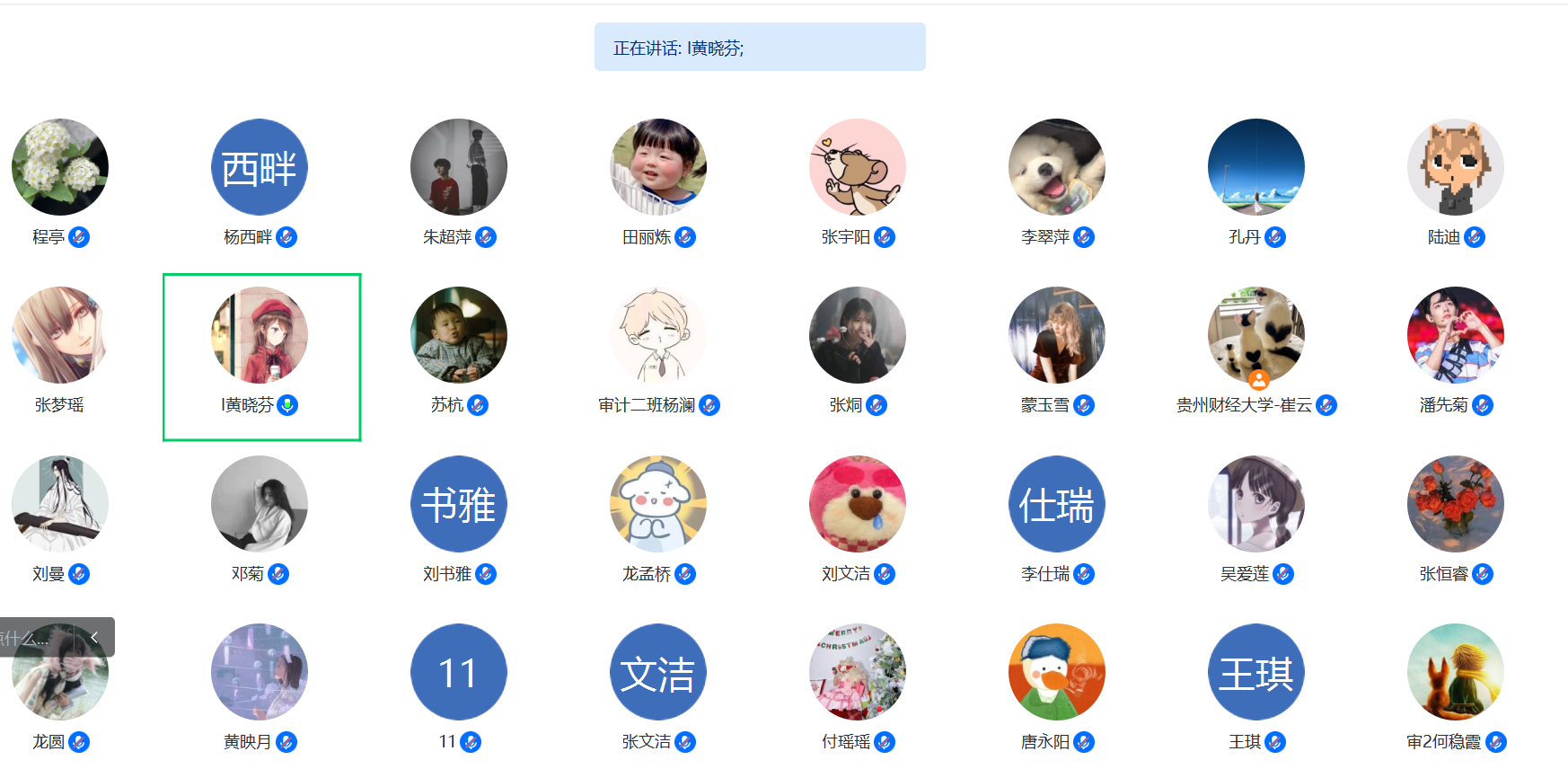Image resolution: width=1568 pixels, height=769 pixels.
Task: Open host 贵州财经大学-崔云's tile
Action: coord(1256,336)
